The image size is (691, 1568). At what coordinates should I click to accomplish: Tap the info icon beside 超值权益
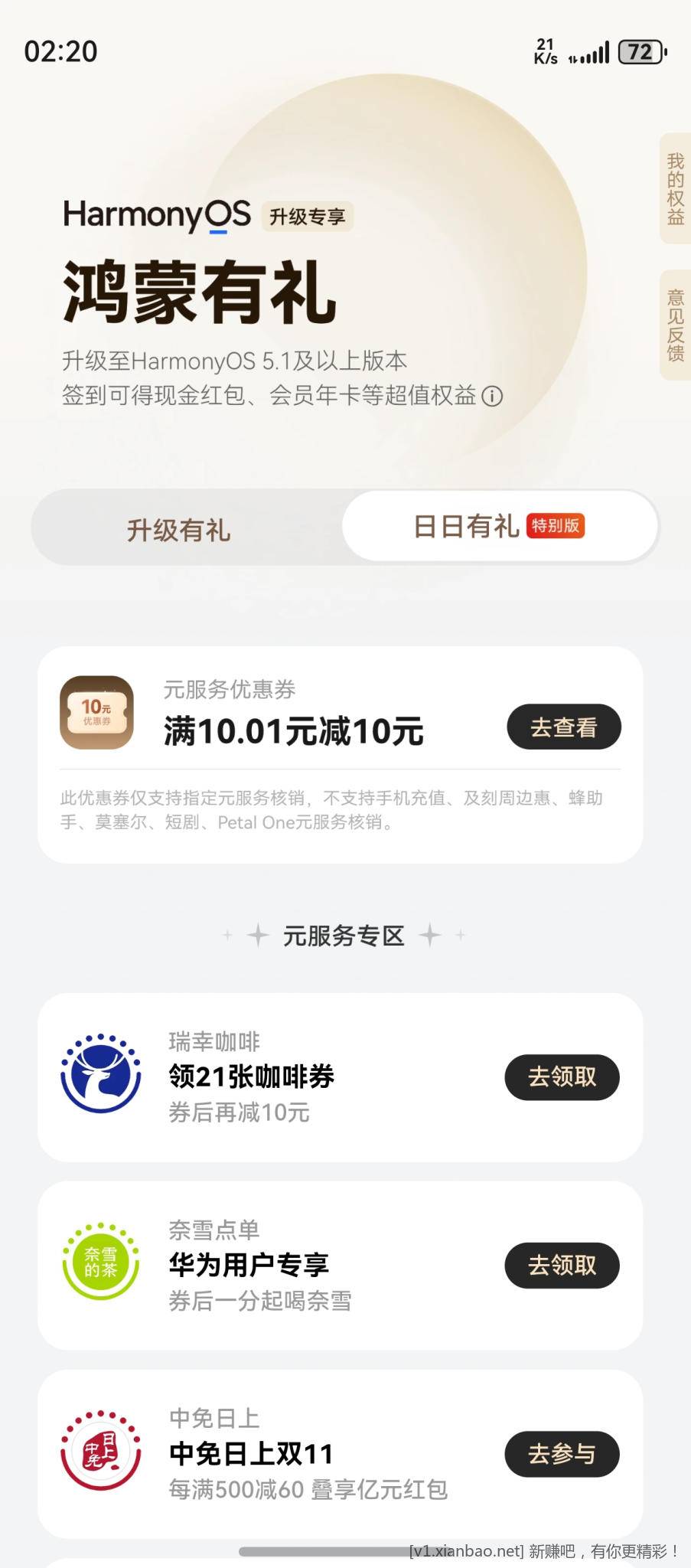point(493,397)
